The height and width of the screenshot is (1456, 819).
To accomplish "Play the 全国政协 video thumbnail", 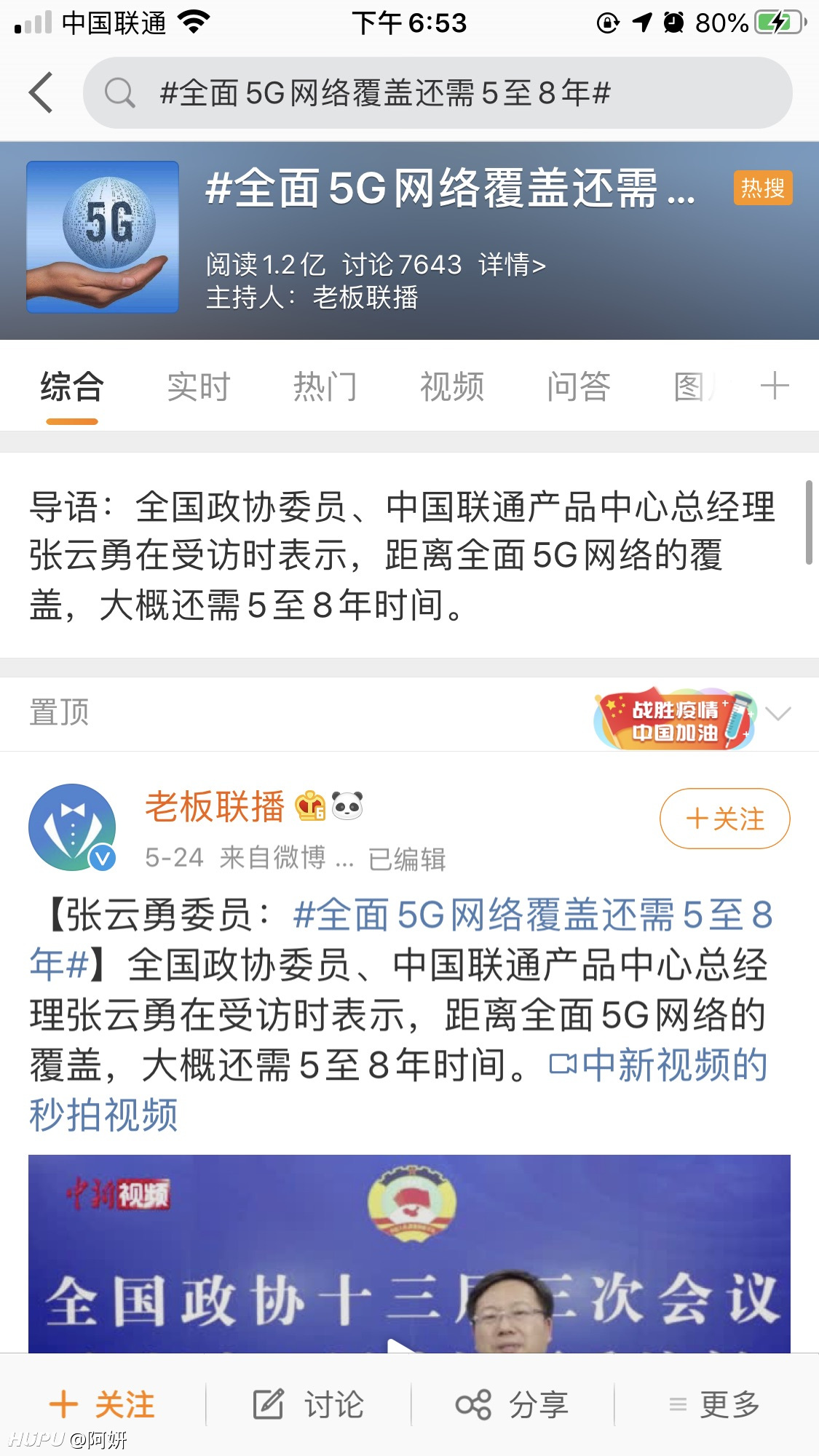I will coord(409,1254).
